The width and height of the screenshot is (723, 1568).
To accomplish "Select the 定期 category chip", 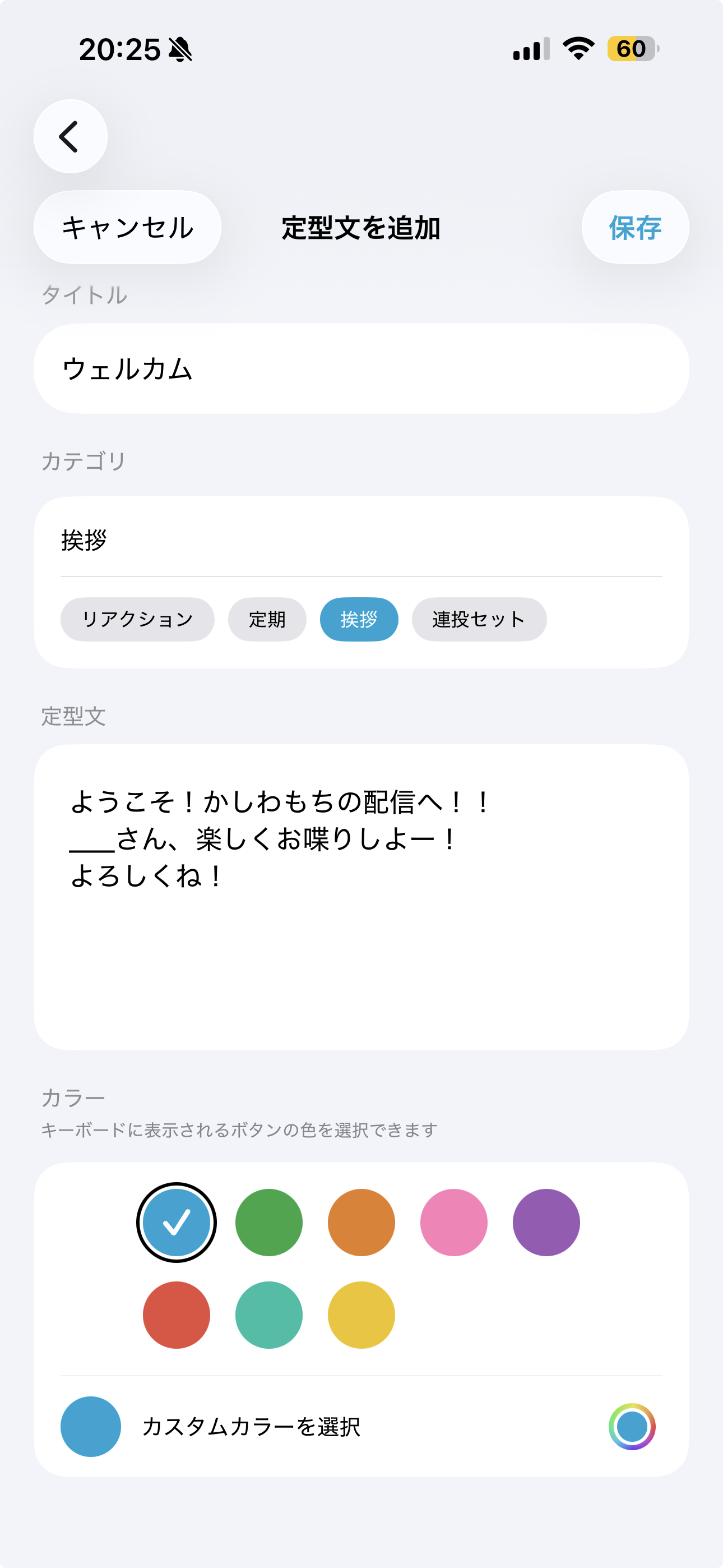I will [267, 619].
